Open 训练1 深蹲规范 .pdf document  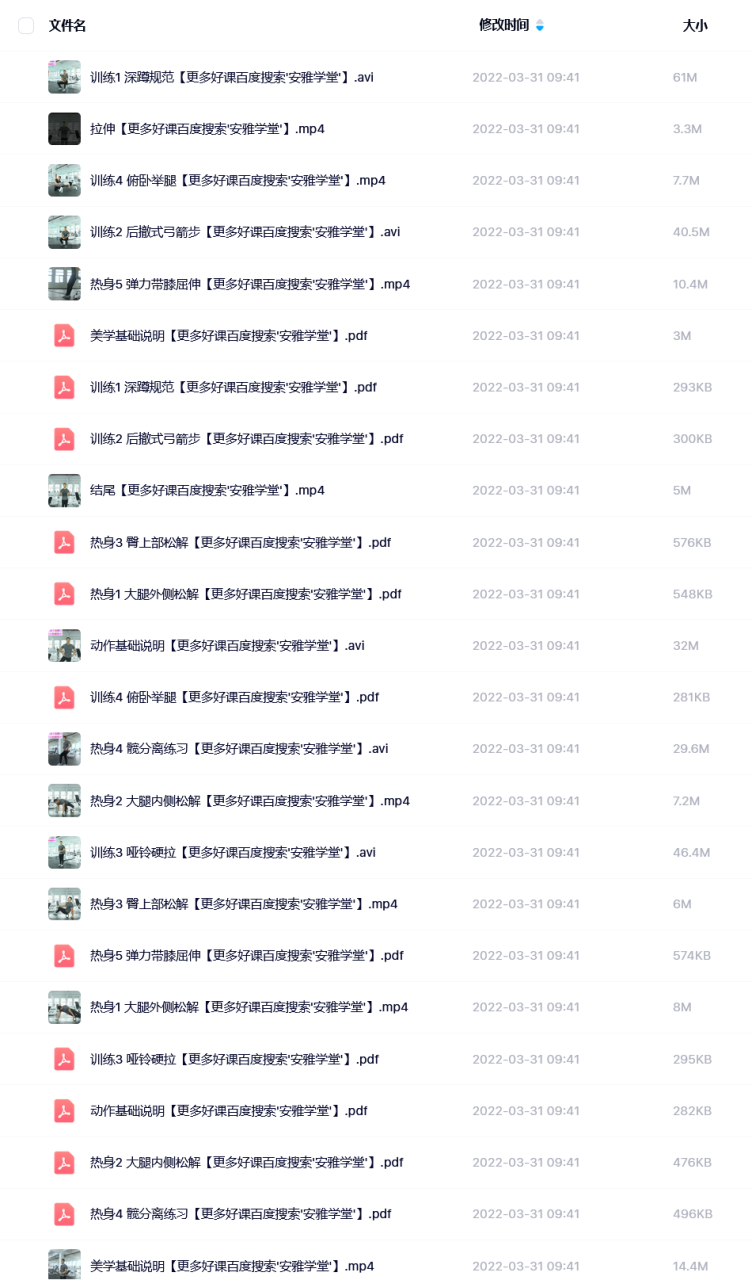click(232, 387)
